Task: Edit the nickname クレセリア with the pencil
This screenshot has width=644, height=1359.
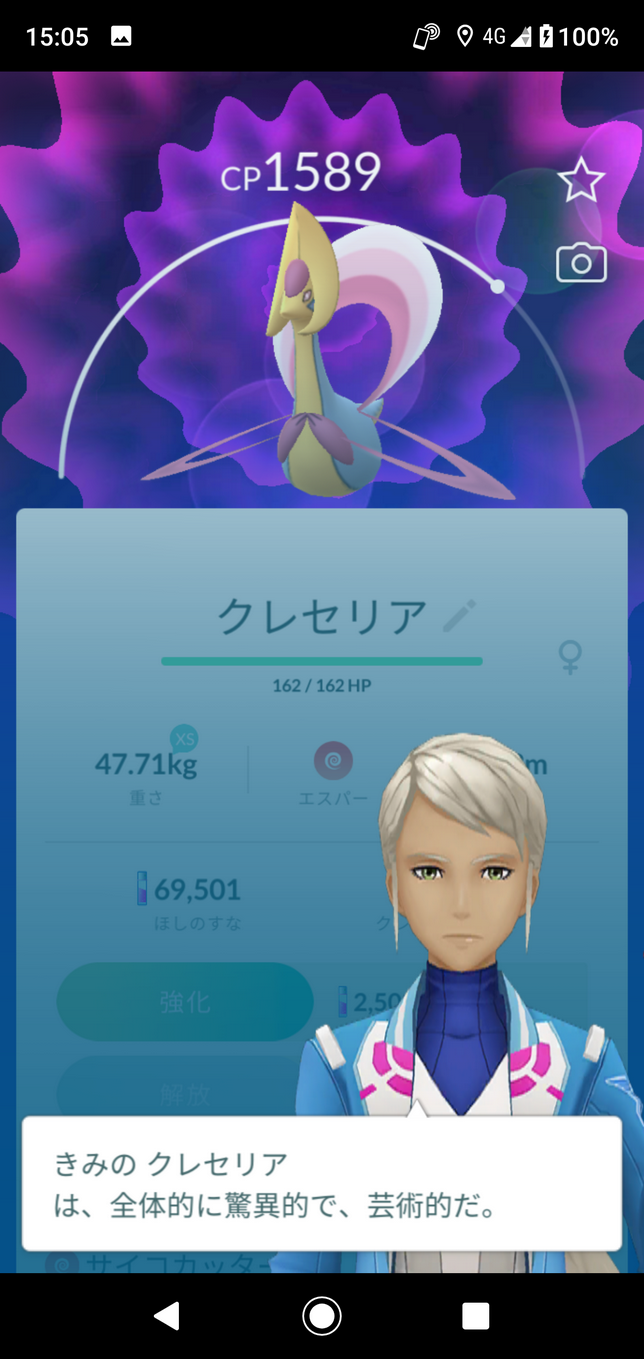Action: click(460, 616)
